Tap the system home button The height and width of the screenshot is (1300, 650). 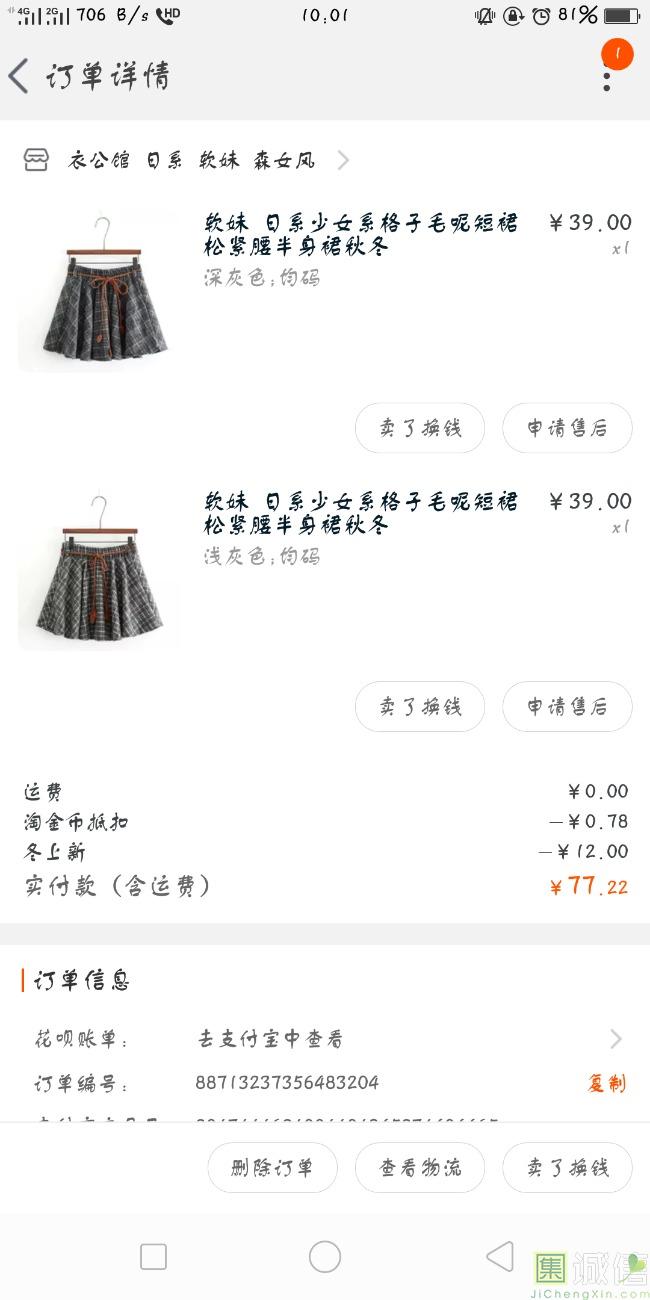pos(325,1257)
